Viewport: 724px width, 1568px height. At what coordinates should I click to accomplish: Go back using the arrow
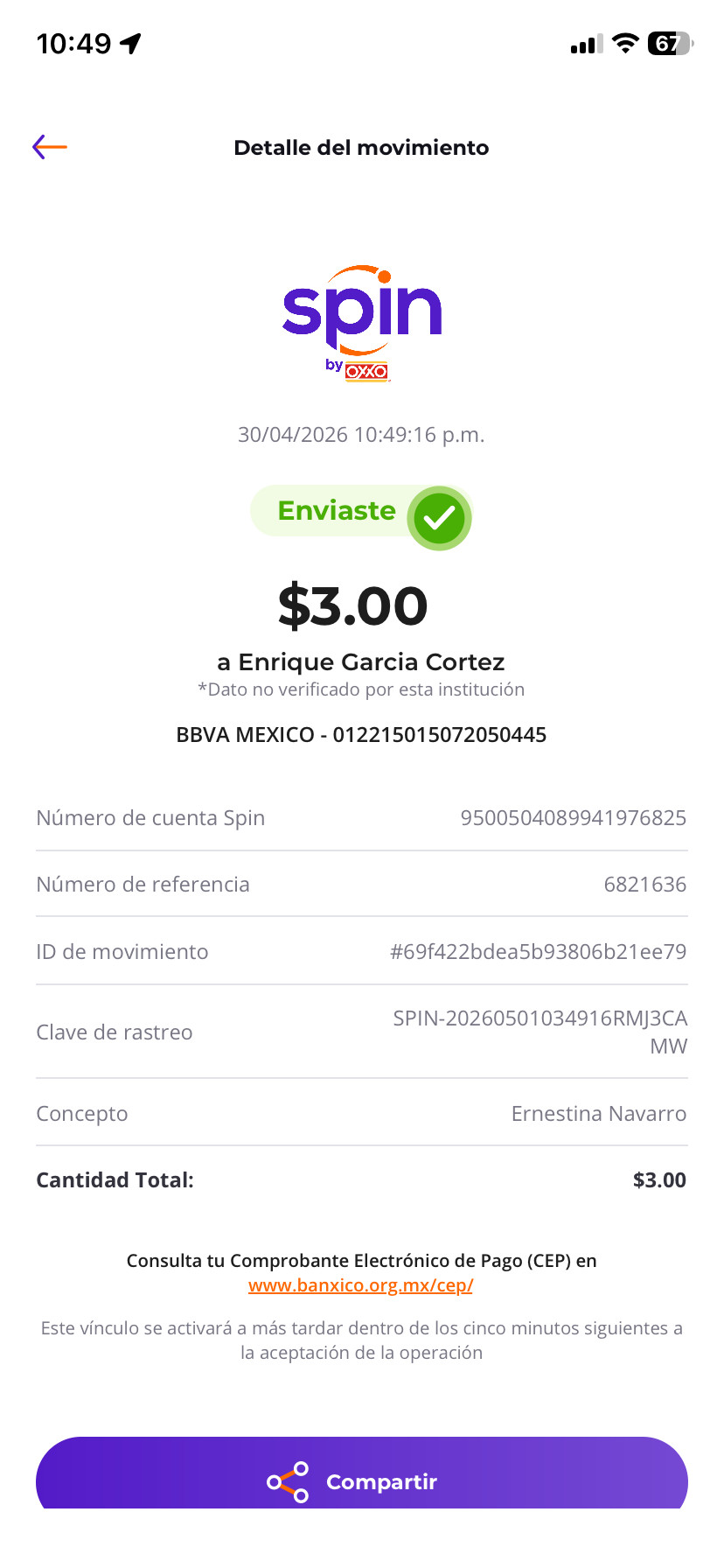click(50, 147)
